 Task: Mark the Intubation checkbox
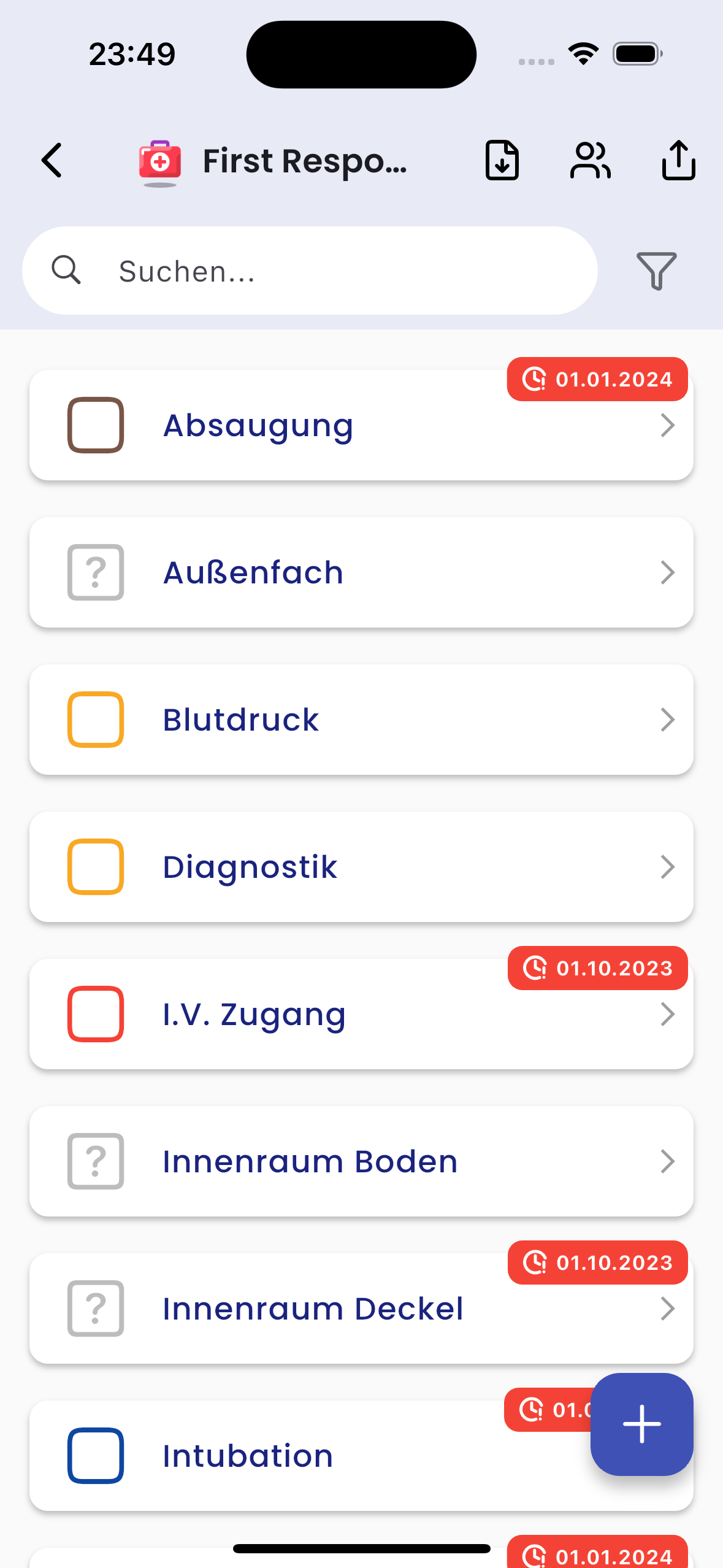(96, 1456)
